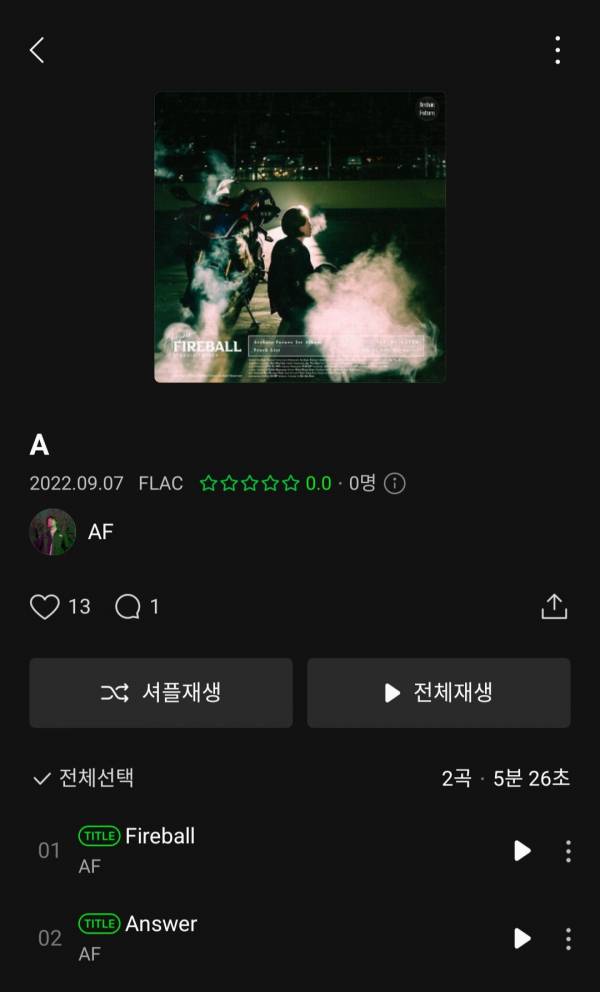The image size is (600, 992).
Task: Play all tracks with 전체재생
Action: click(439, 692)
